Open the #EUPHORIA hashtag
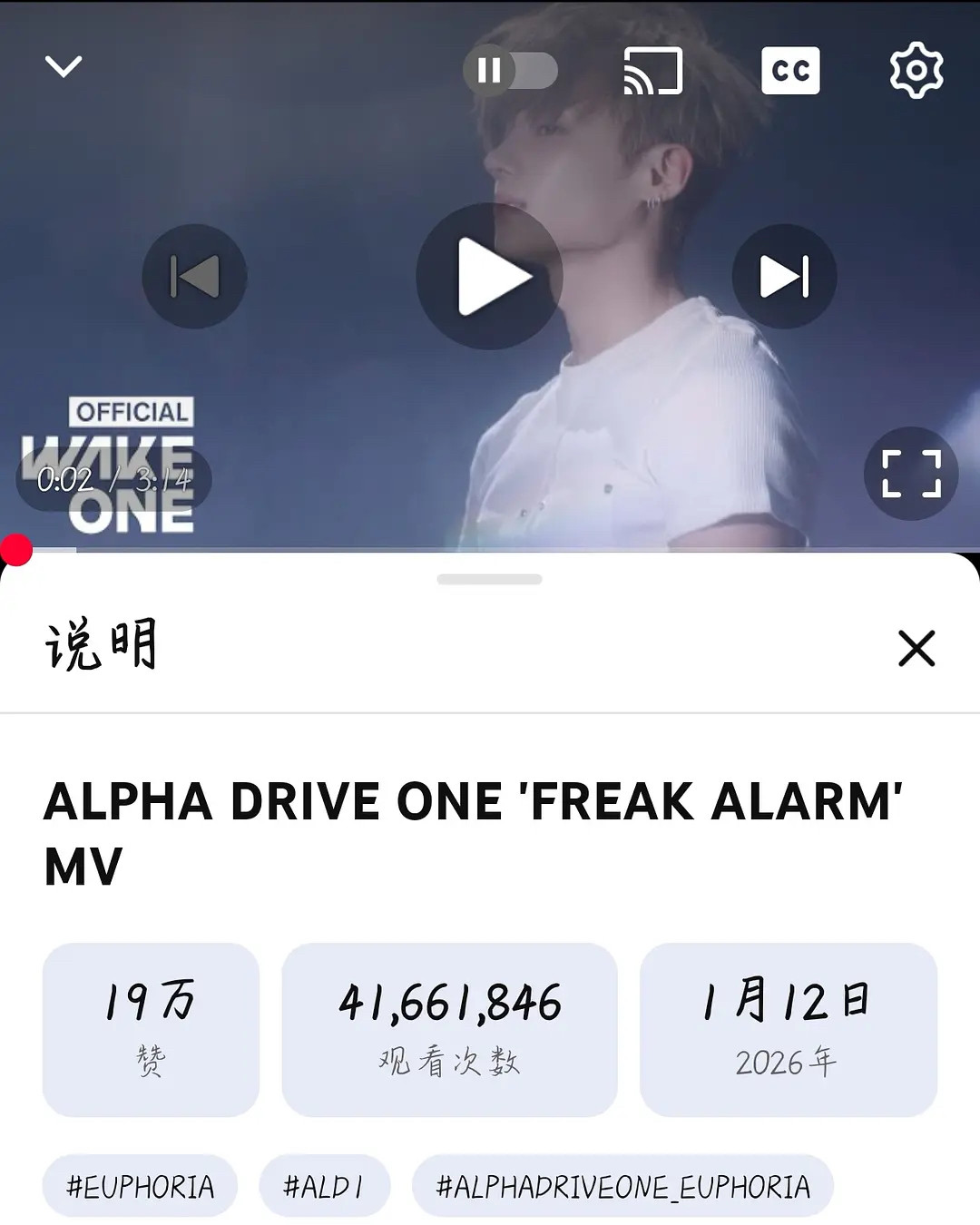The width and height of the screenshot is (980, 1225). (x=141, y=1186)
